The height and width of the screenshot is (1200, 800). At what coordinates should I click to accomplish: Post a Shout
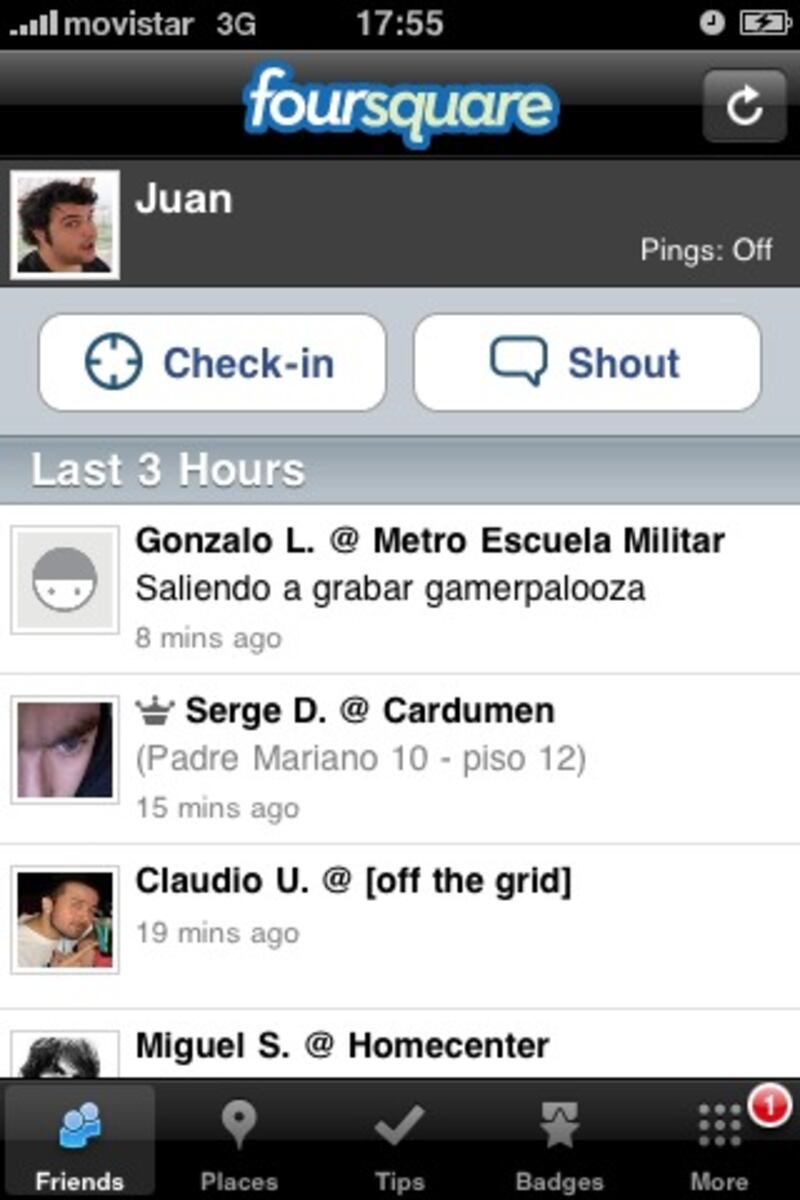[587, 362]
